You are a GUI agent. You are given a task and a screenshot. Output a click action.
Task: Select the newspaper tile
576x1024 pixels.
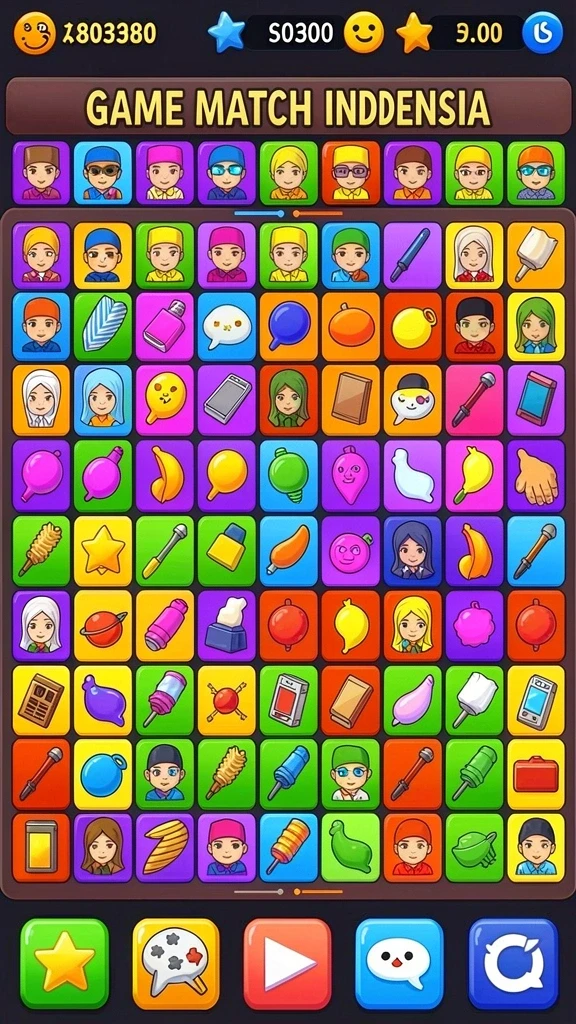(41, 701)
